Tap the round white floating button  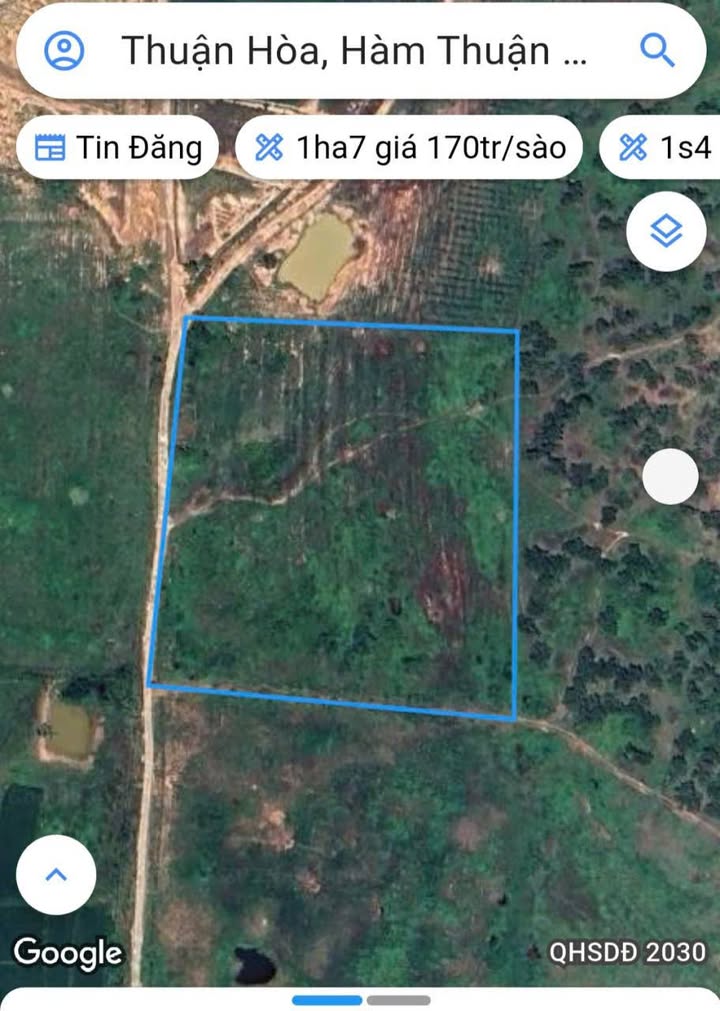[x=670, y=477]
